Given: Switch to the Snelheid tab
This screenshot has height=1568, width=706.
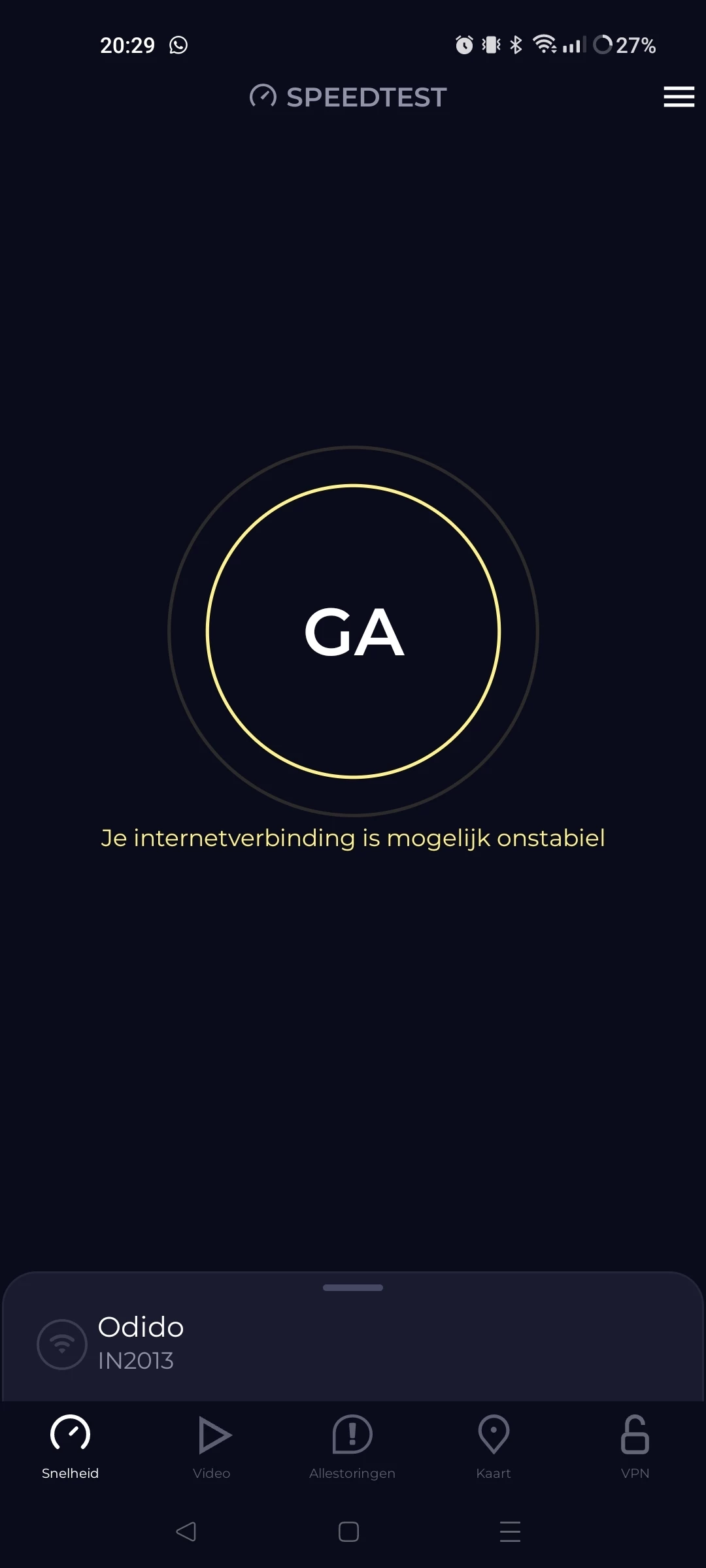Looking at the screenshot, I should pos(70,1446).
